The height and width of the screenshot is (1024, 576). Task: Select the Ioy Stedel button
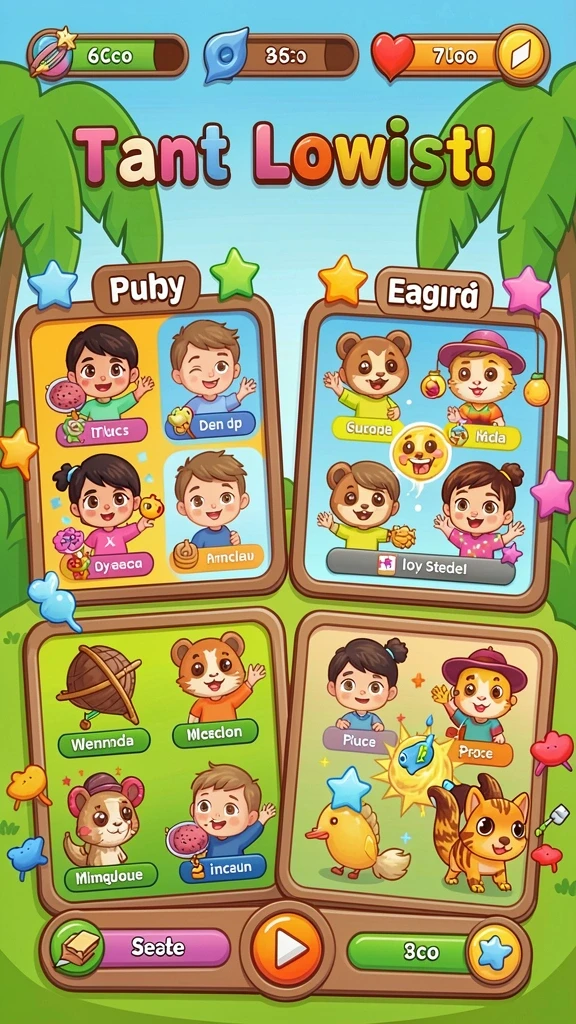coord(420,568)
